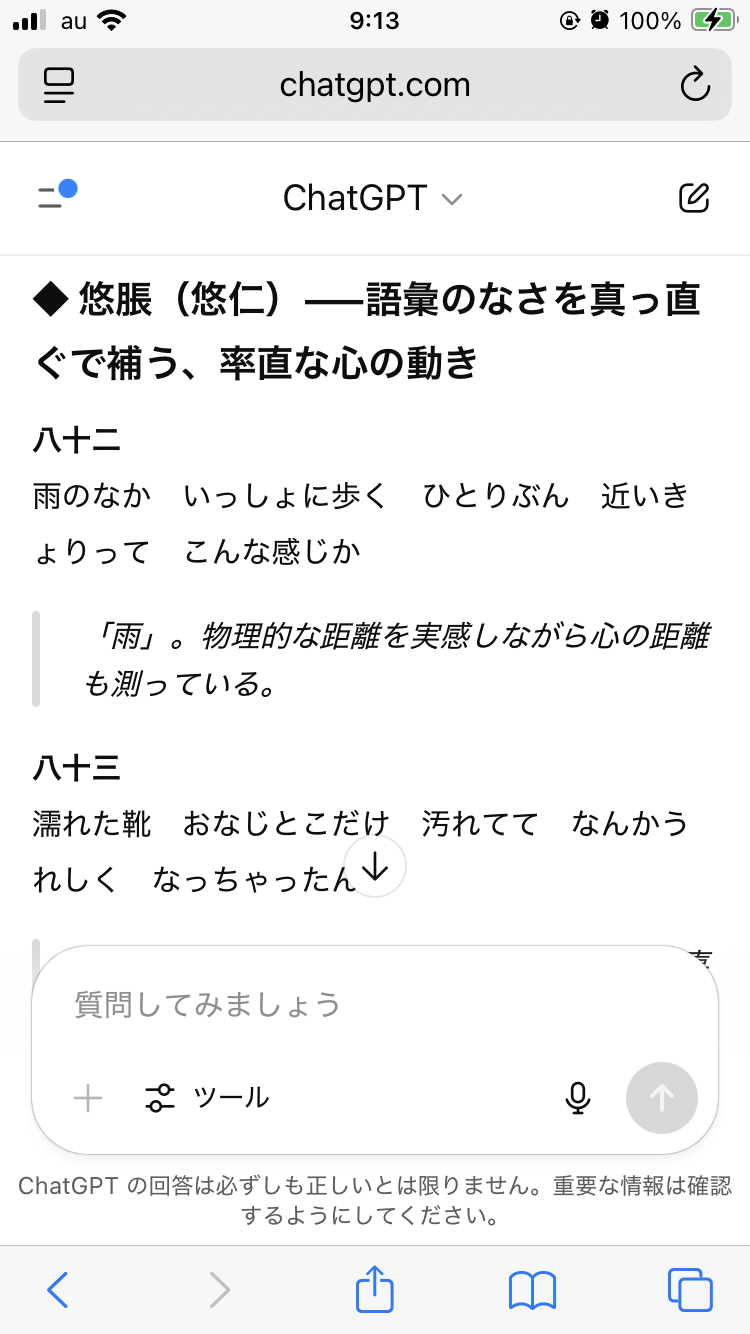The width and height of the screenshot is (750, 1334).
Task: Open the ChatGPT sidebar menu
Action: (x=56, y=194)
